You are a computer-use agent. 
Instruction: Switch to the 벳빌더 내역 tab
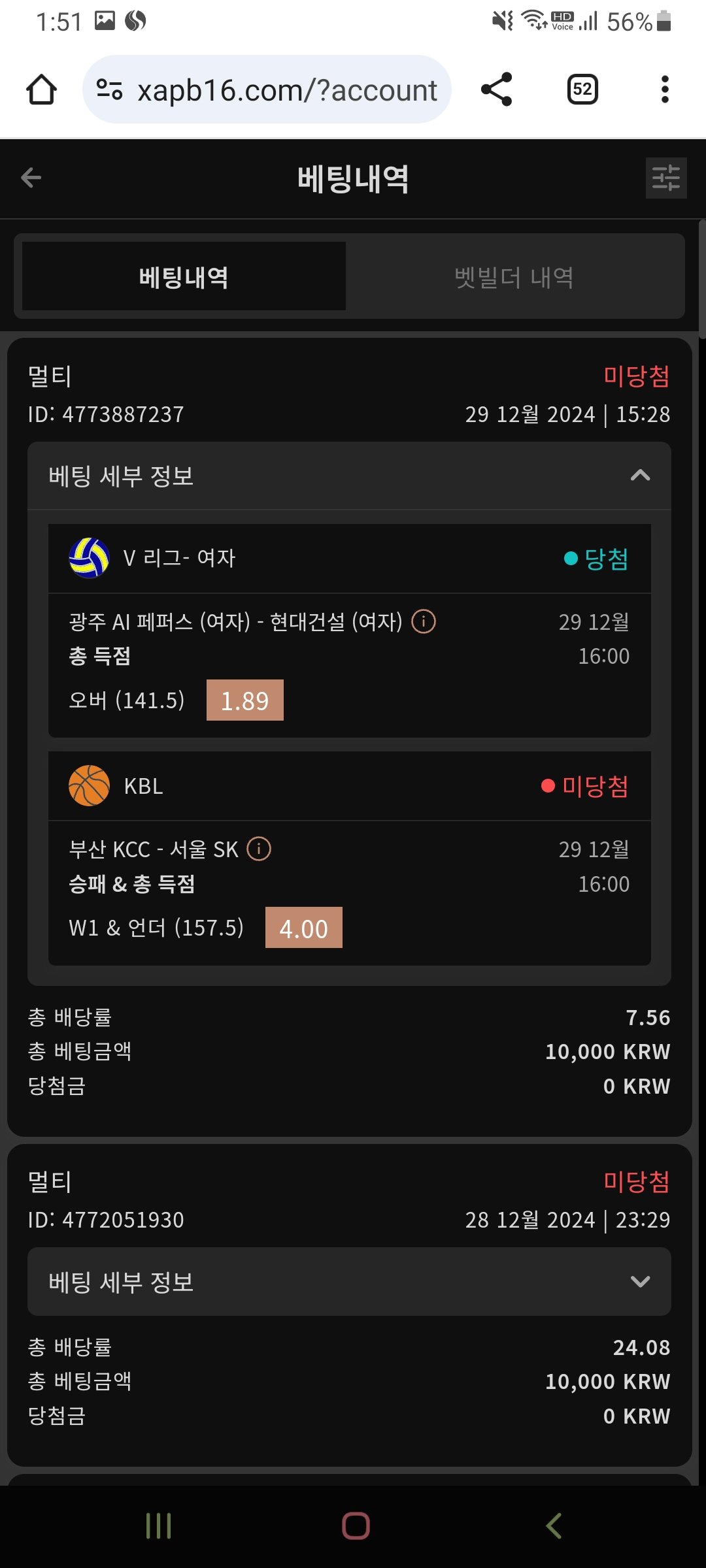514,277
